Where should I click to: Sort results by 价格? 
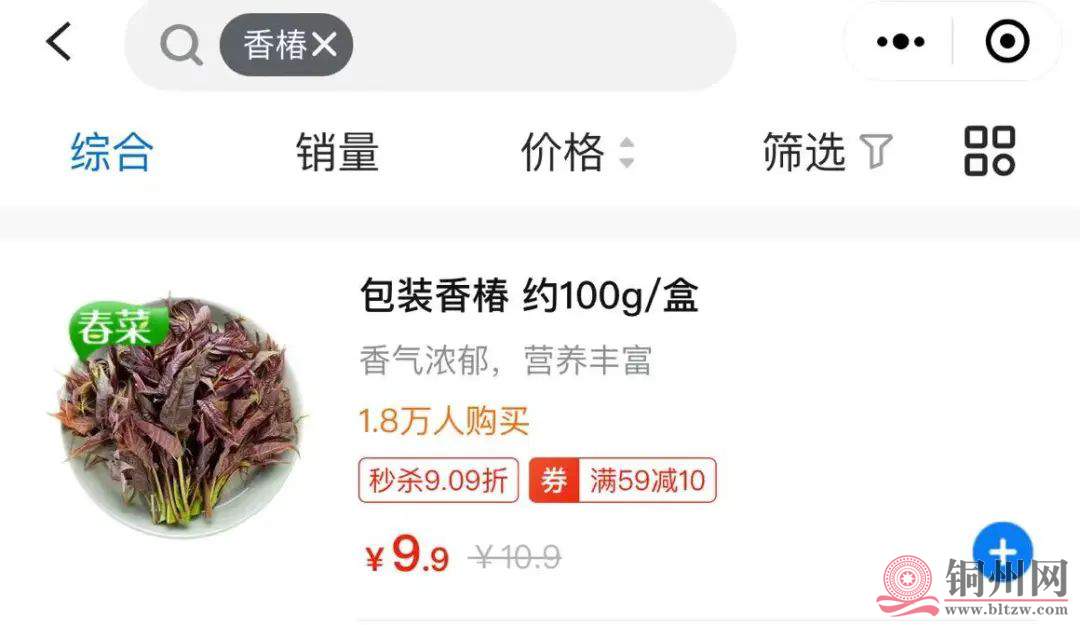tap(576, 153)
